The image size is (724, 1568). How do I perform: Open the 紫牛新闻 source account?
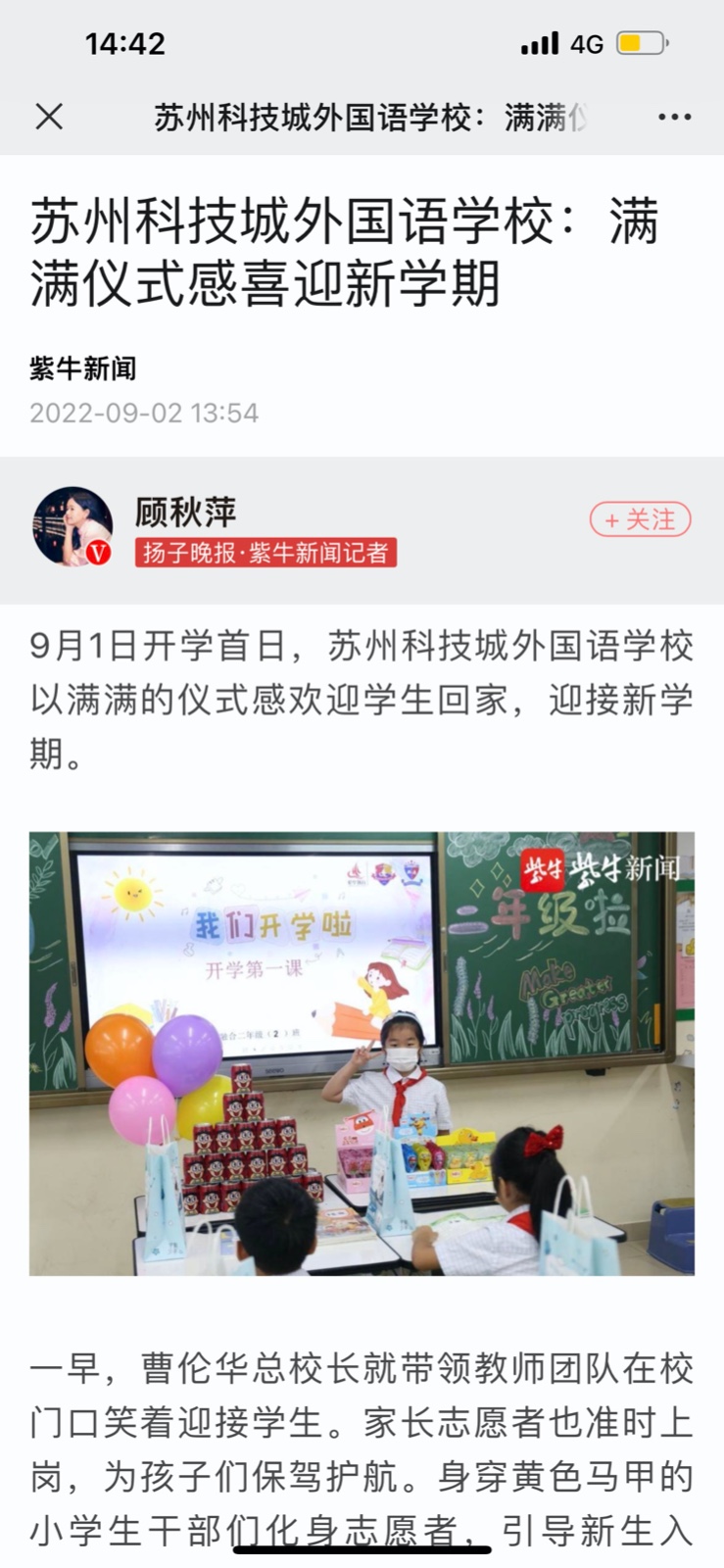pyautogui.click(x=83, y=368)
